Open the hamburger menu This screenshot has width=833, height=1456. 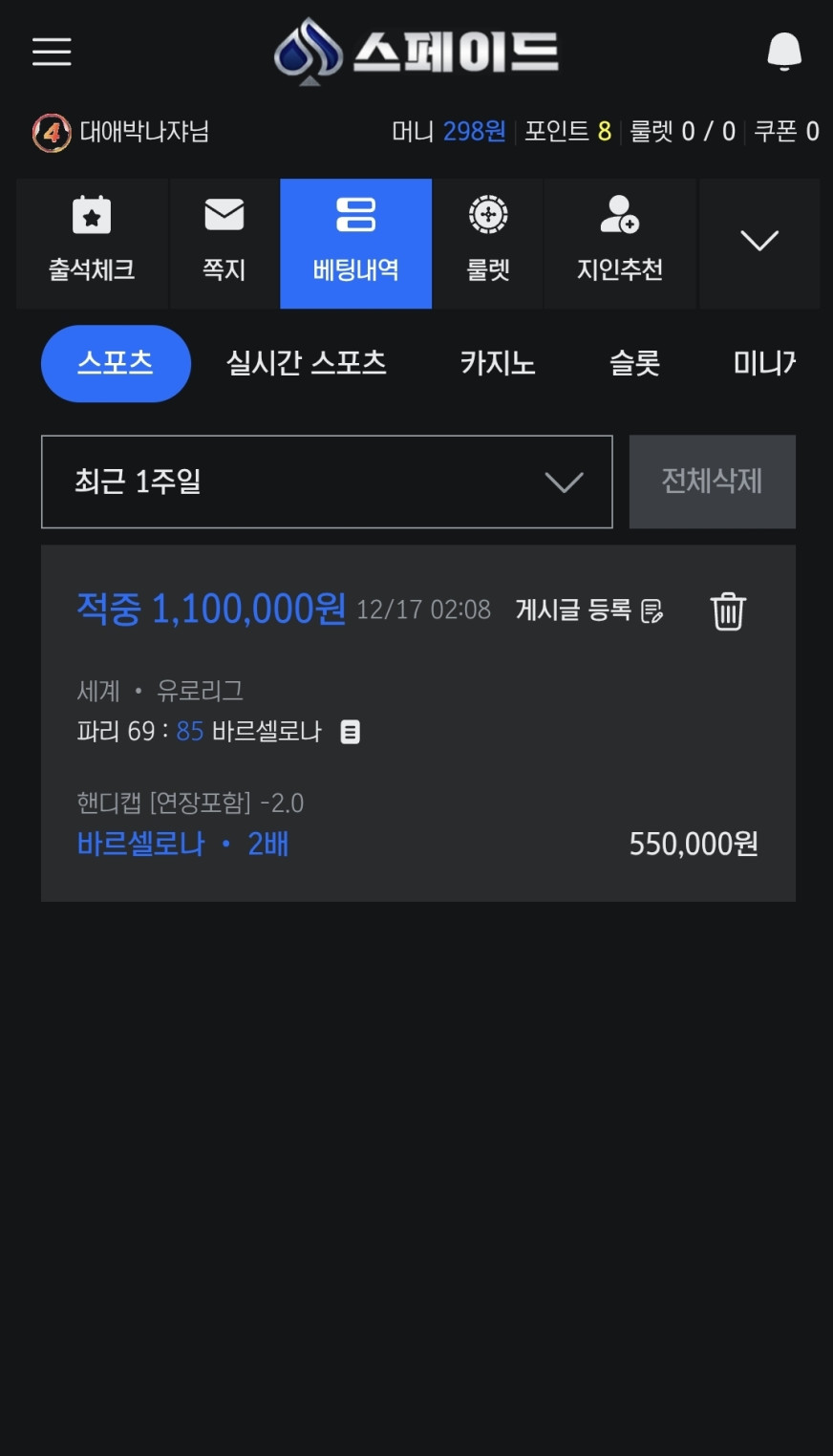(x=52, y=52)
